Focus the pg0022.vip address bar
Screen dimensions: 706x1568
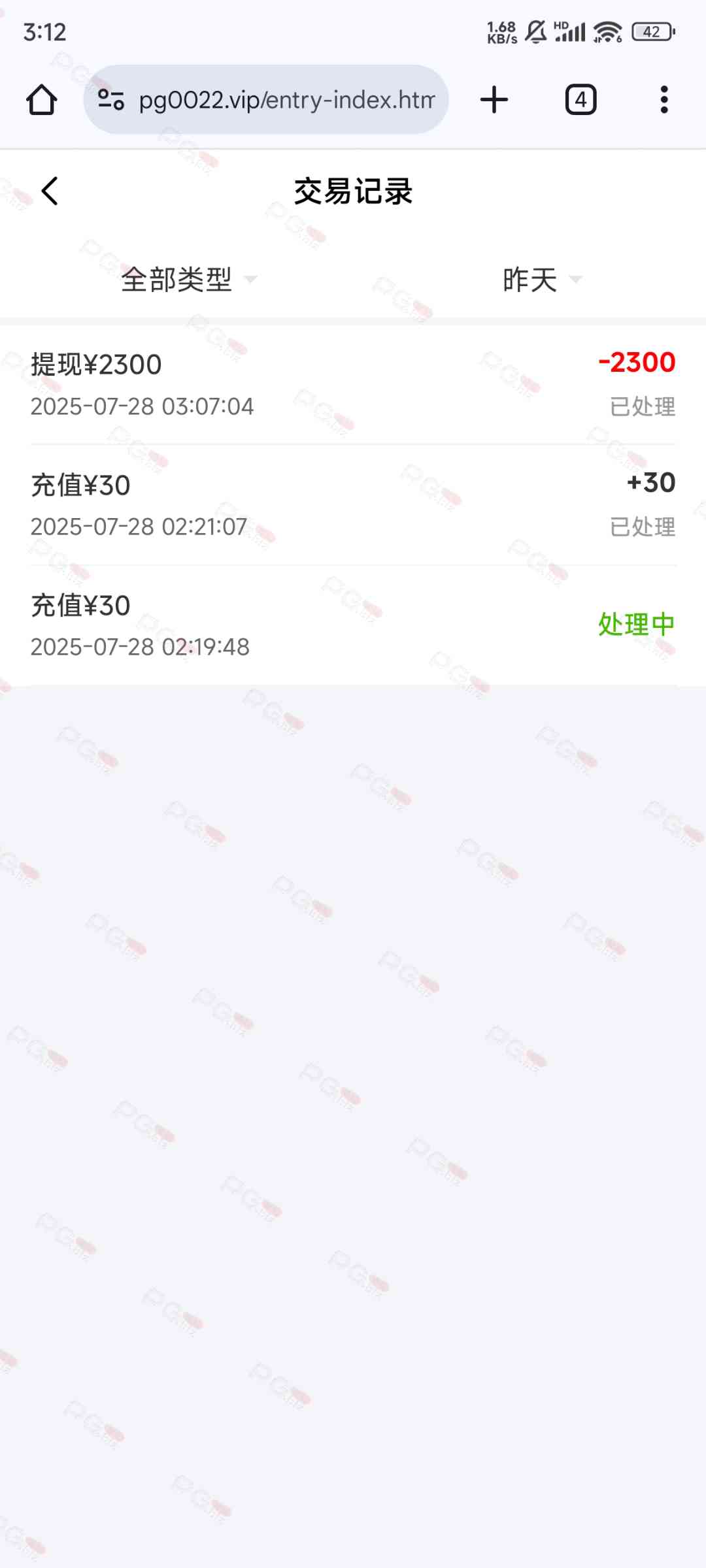(286, 100)
